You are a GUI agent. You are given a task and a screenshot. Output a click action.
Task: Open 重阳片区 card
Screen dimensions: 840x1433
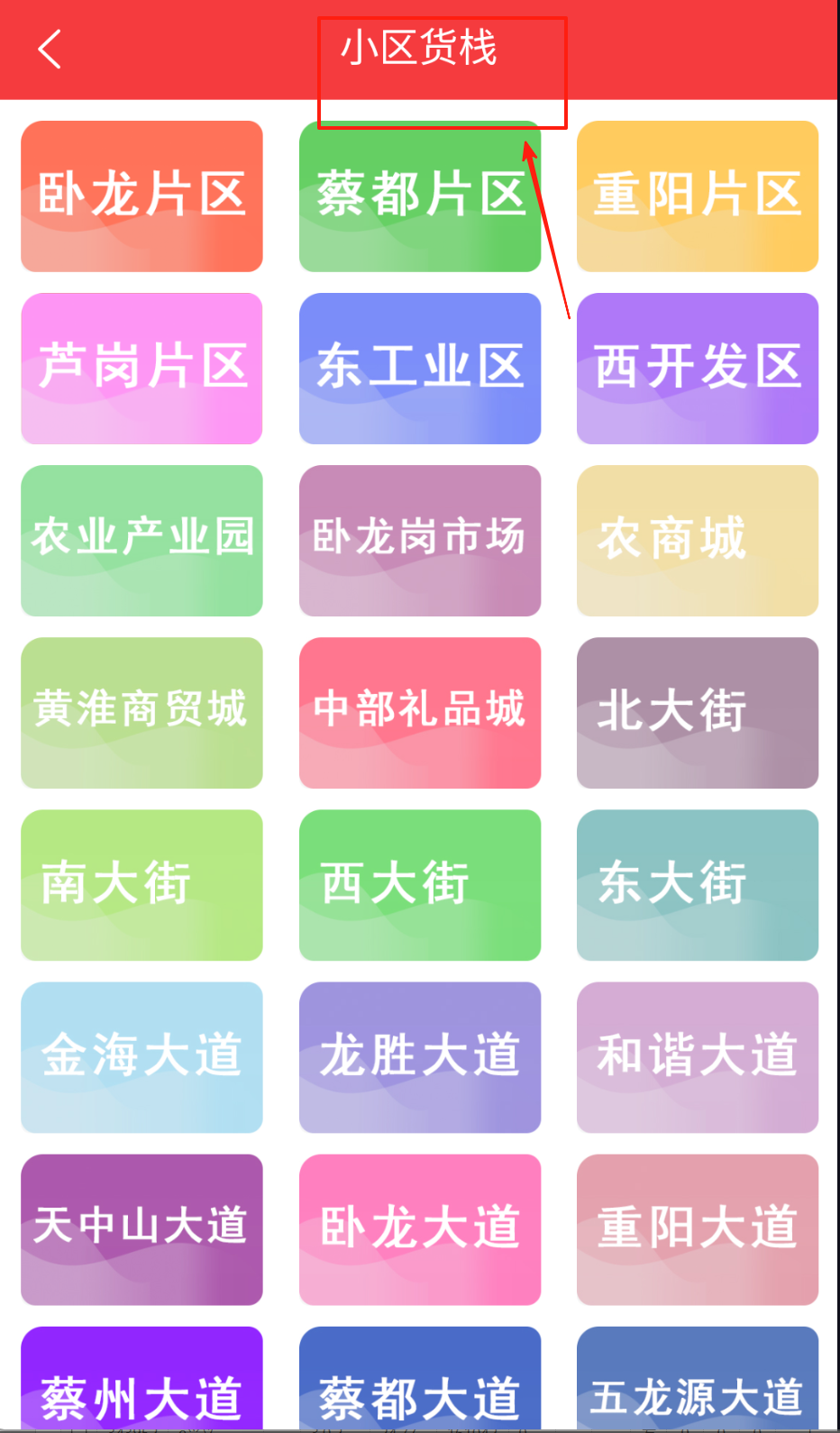[x=698, y=196]
